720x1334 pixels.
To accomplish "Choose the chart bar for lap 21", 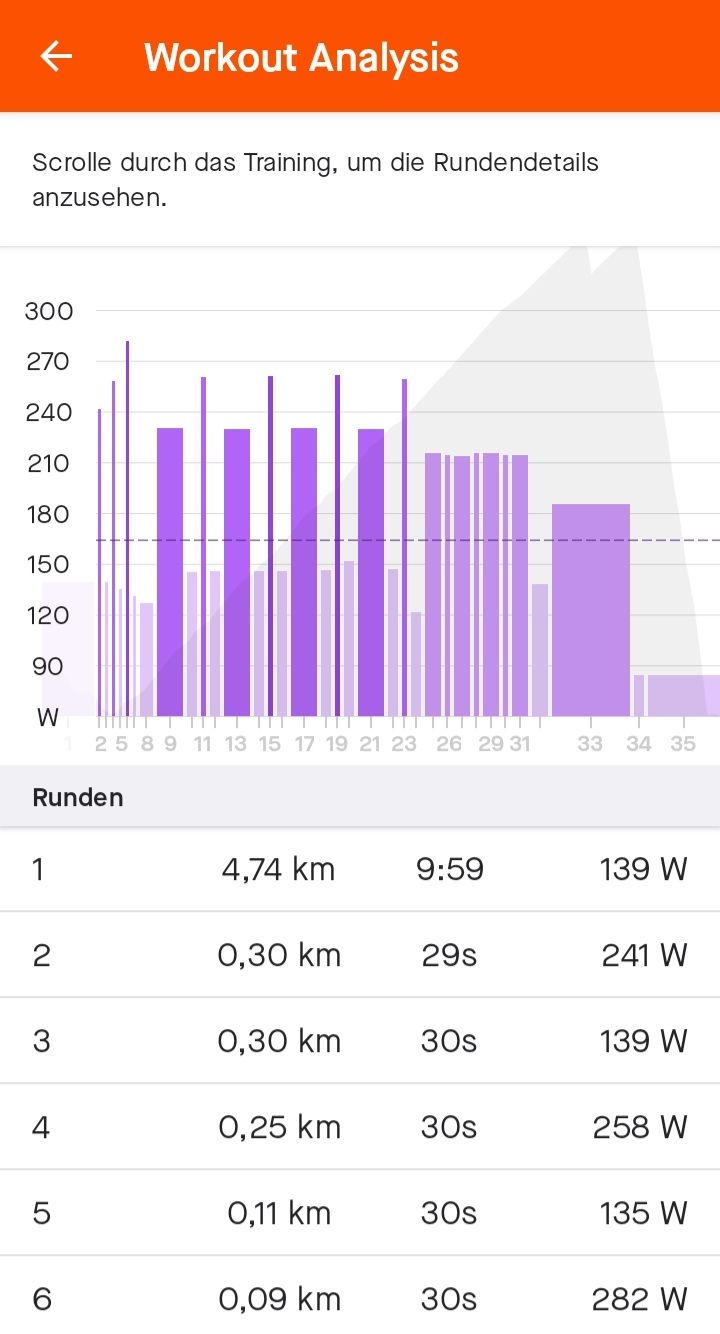I will pyautogui.click(x=371, y=572).
